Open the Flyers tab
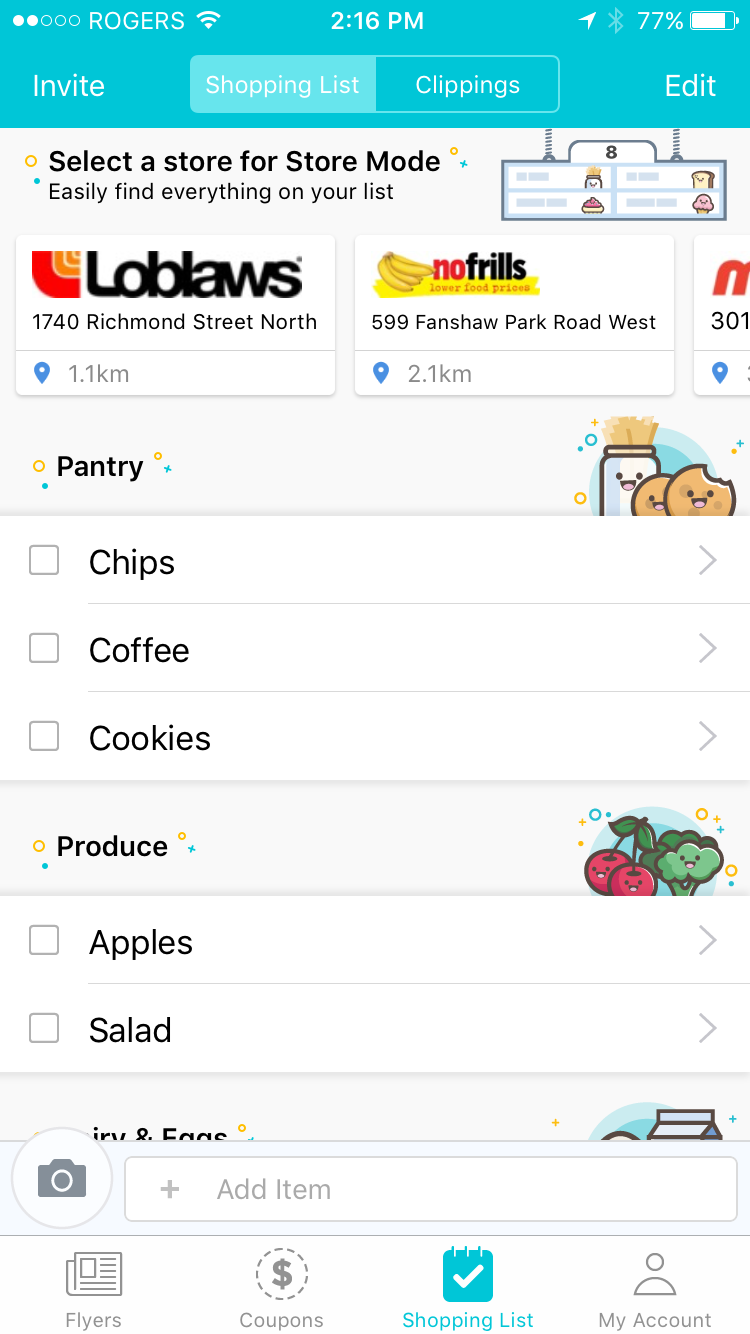The height and width of the screenshot is (1334, 750). click(93, 1290)
